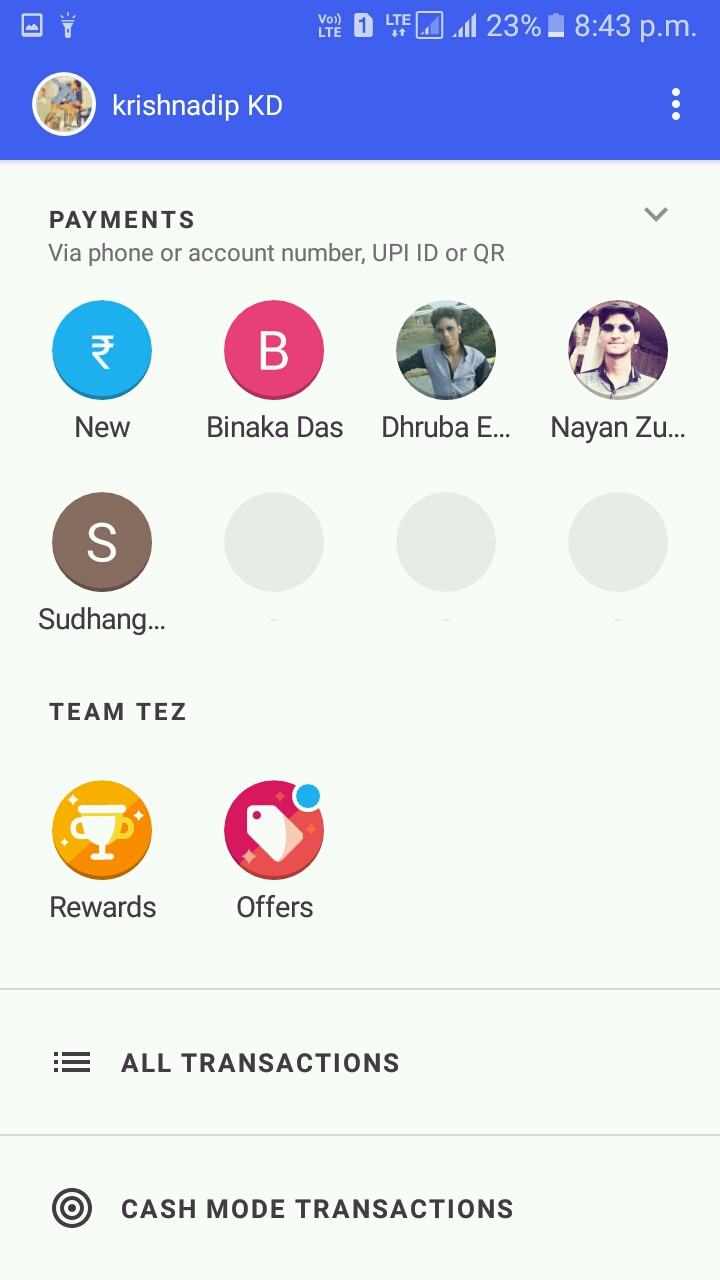
Task: Check out Team Tez Offers
Action: tap(274, 830)
